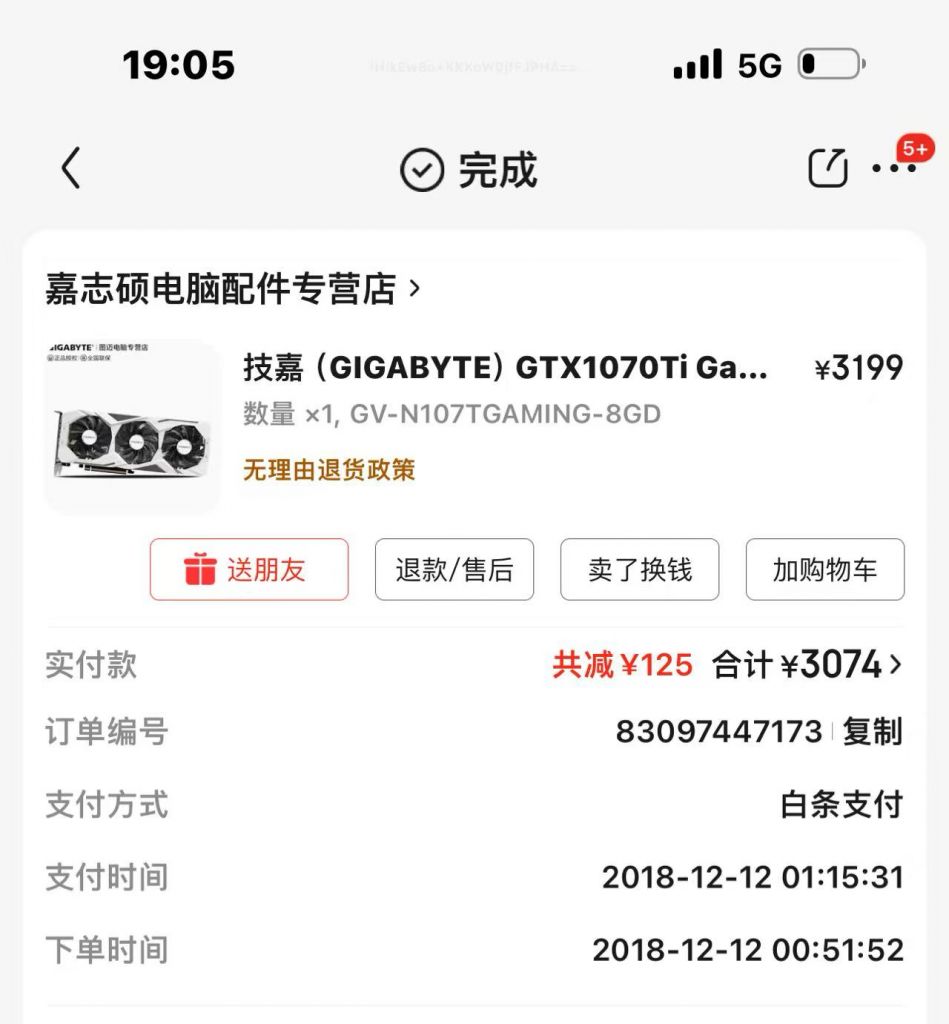Screen dimensions: 949x1024
Task: Tap the 退款/售后 refund button
Action: tap(454, 569)
